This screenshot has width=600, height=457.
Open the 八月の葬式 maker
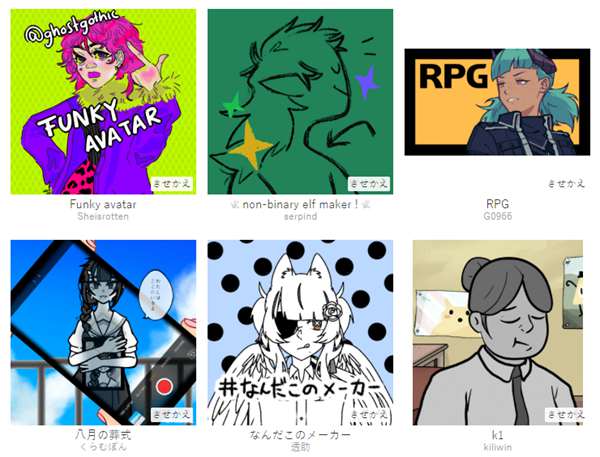103,331
